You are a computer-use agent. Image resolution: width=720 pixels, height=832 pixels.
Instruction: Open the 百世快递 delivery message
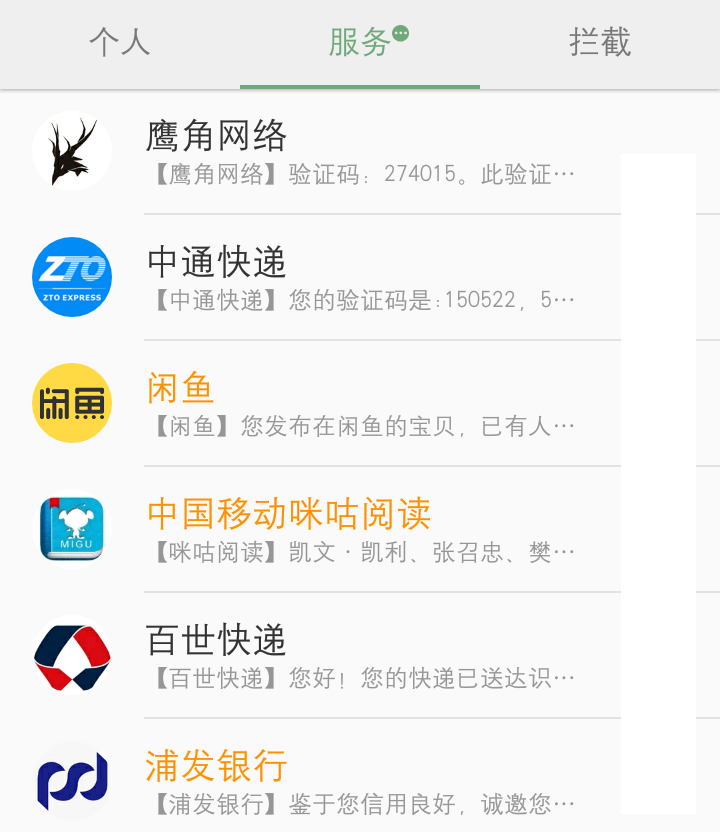coord(360,656)
